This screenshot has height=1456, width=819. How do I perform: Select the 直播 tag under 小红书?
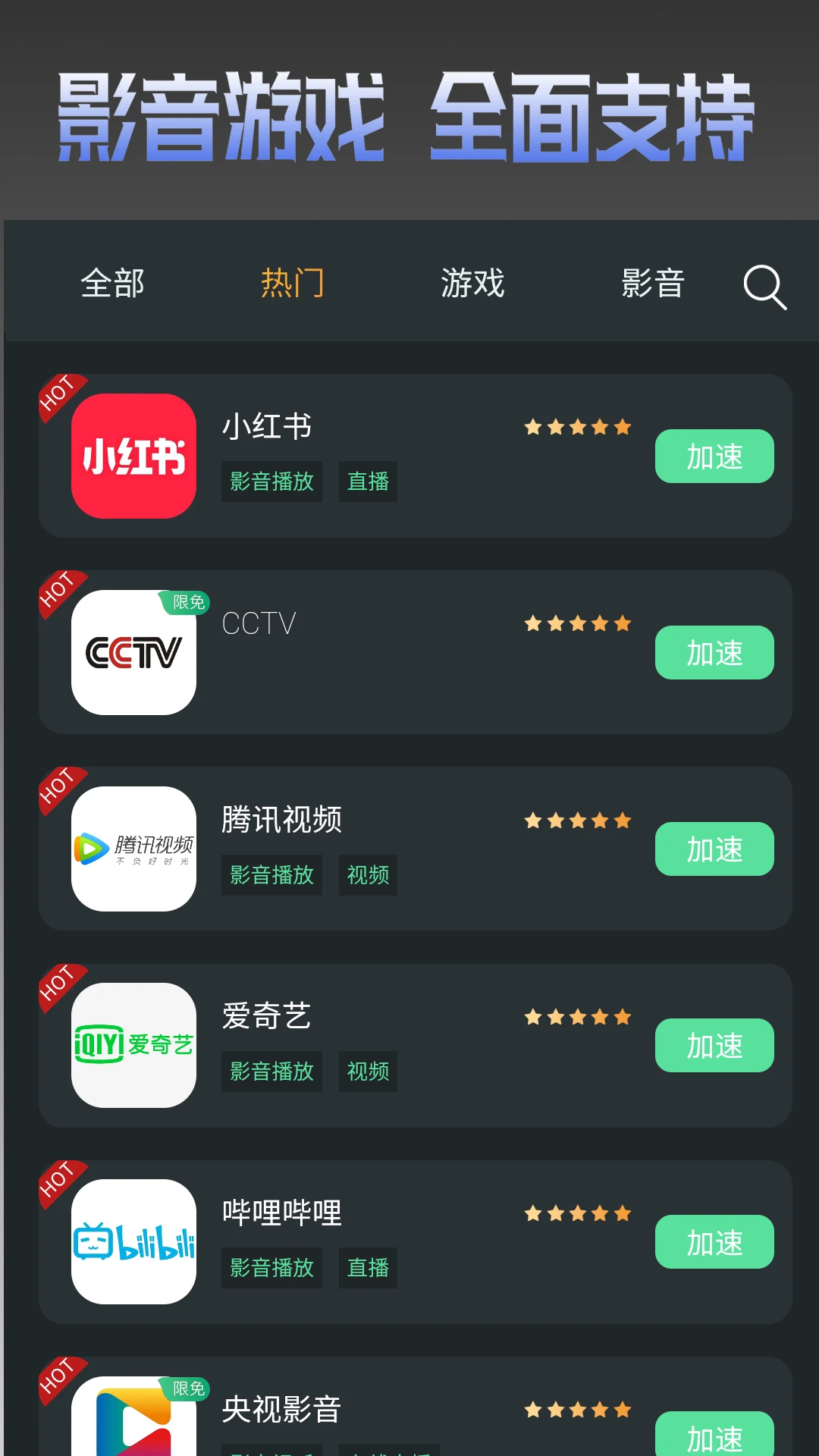367,481
